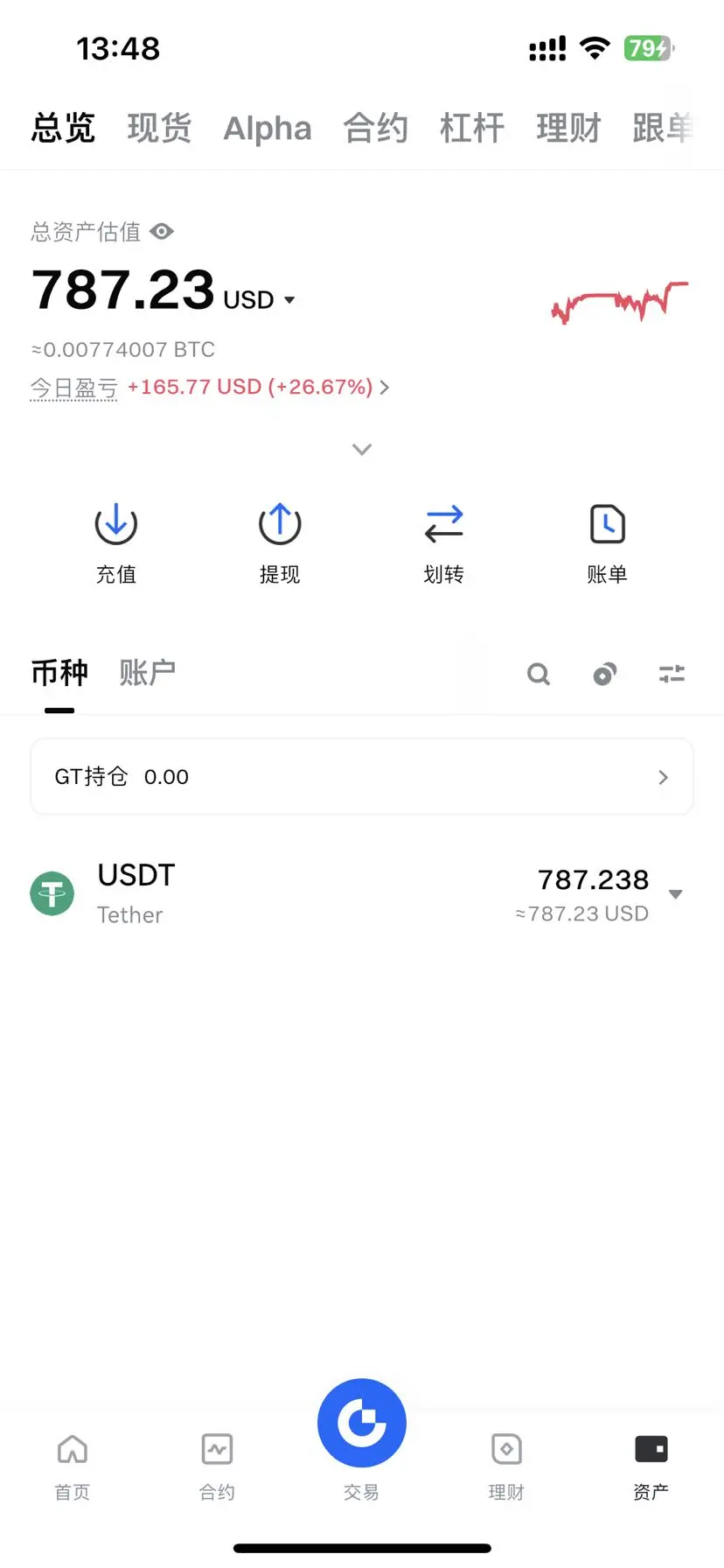Switch to the 杠杆 tab
The width and height of the screenshot is (724, 1568).
[472, 129]
